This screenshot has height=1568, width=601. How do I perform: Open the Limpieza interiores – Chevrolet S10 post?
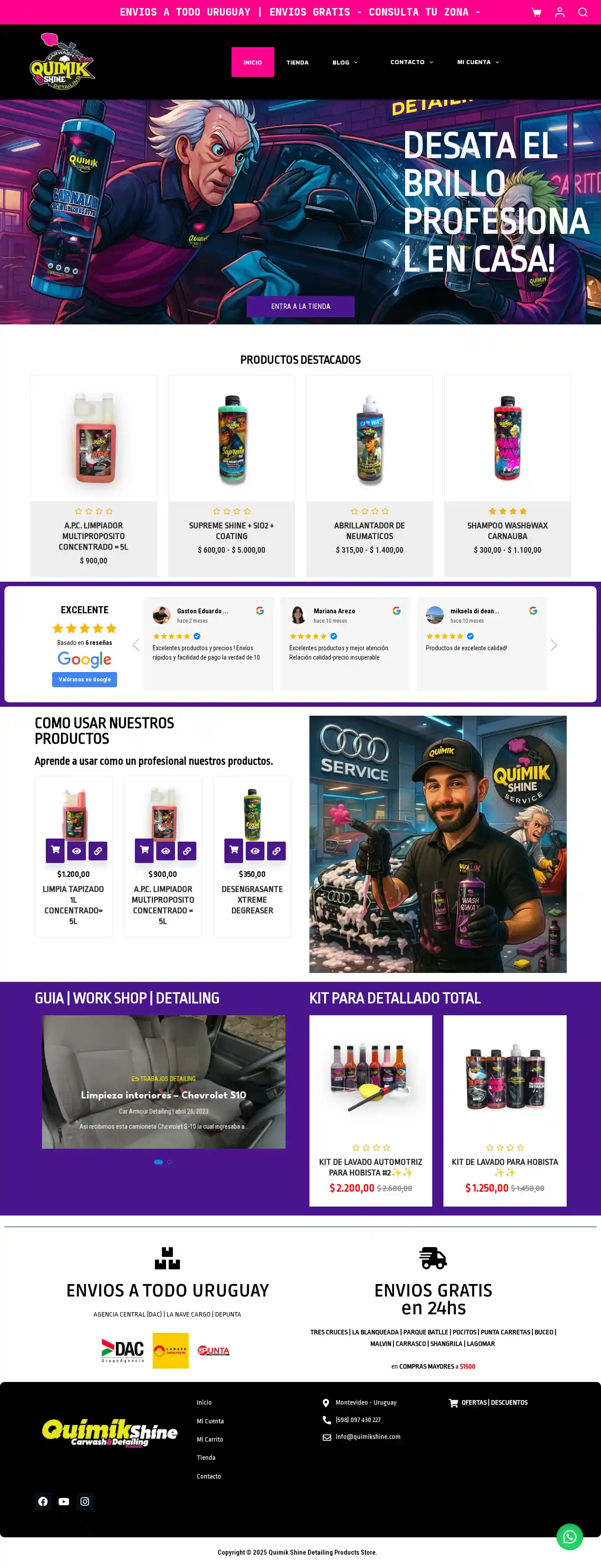pos(163,1094)
